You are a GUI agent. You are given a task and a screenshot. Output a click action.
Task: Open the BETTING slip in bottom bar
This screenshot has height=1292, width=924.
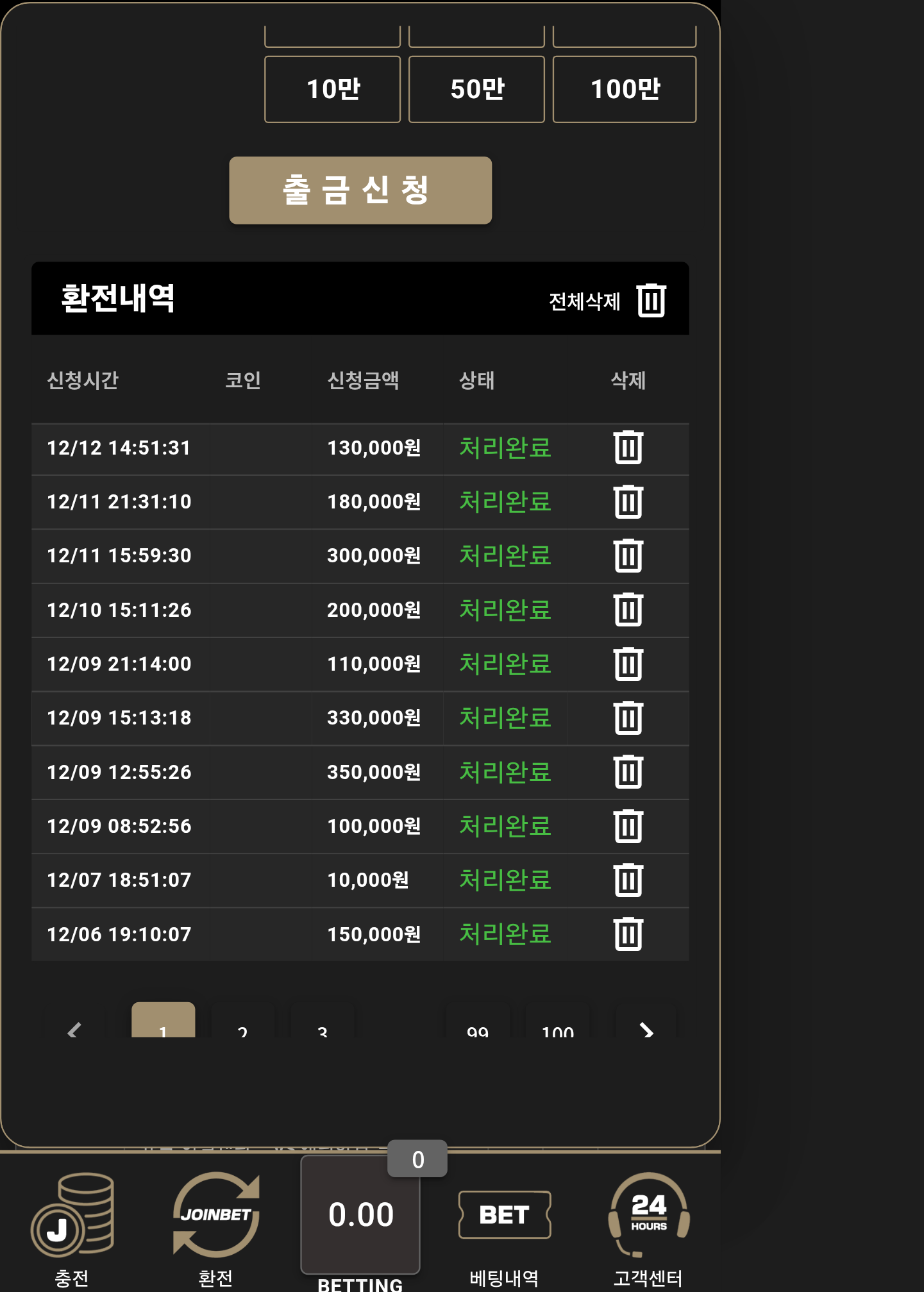(360, 1218)
